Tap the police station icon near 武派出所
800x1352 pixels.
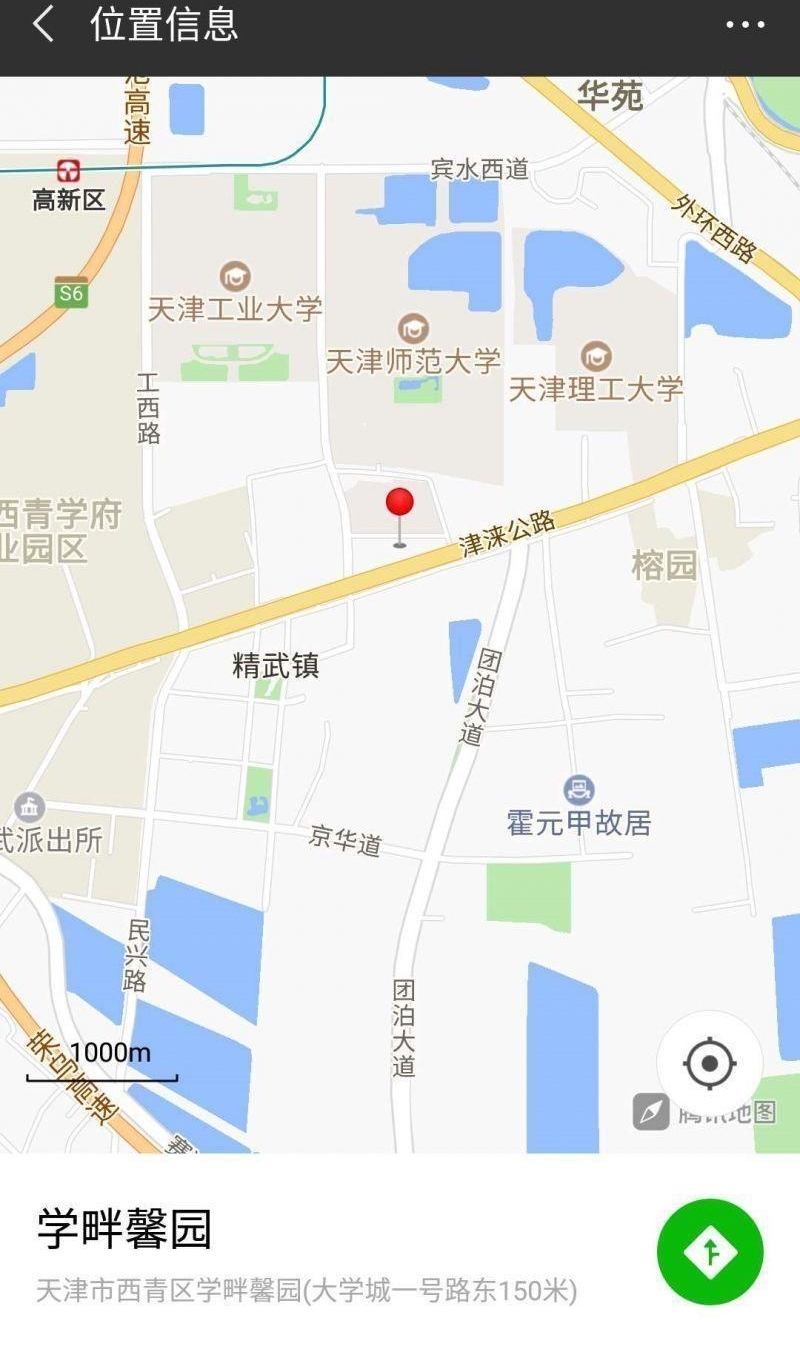(x=27, y=806)
